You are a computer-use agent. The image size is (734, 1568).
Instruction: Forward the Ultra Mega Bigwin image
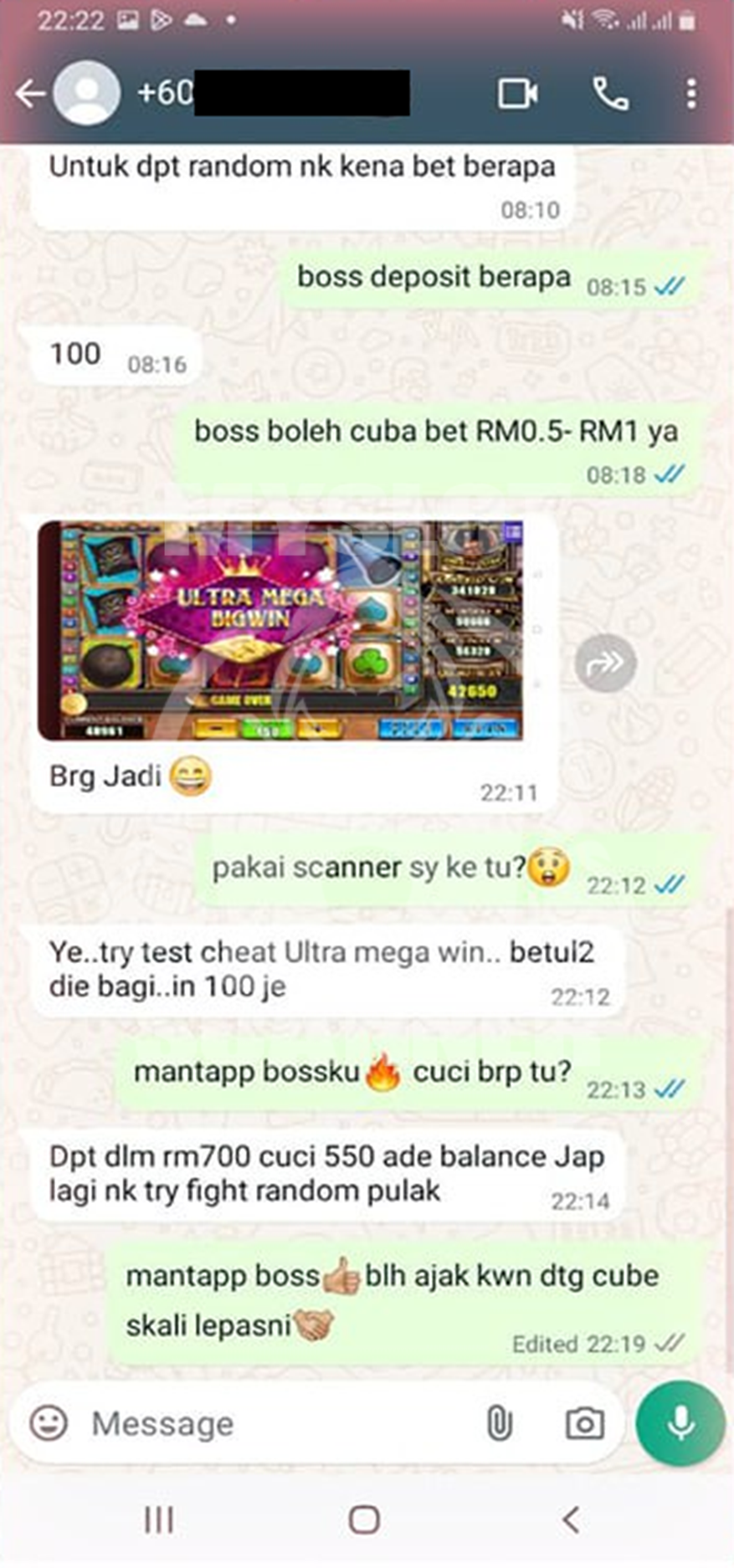pos(605,663)
